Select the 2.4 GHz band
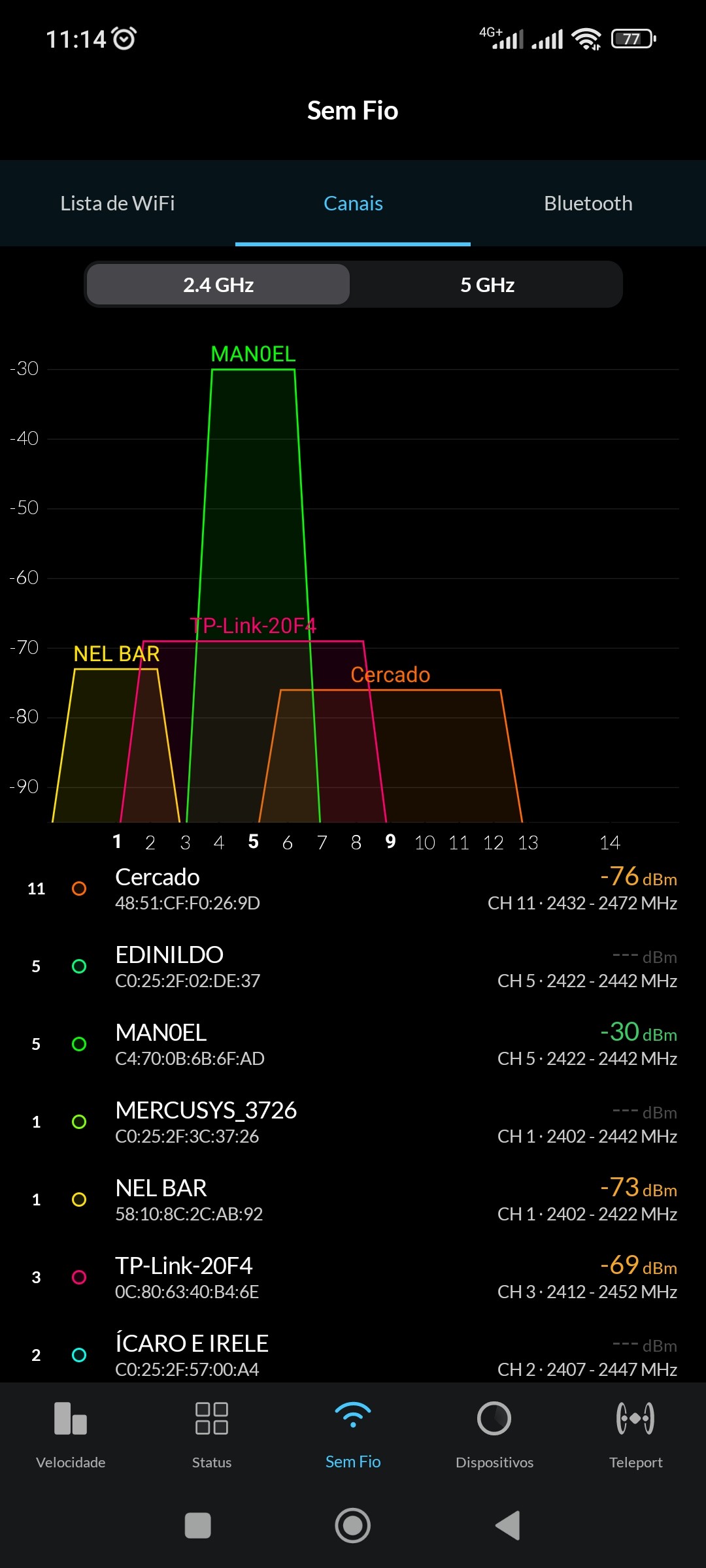This screenshot has width=706, height=1568. [x=218, y=285]
